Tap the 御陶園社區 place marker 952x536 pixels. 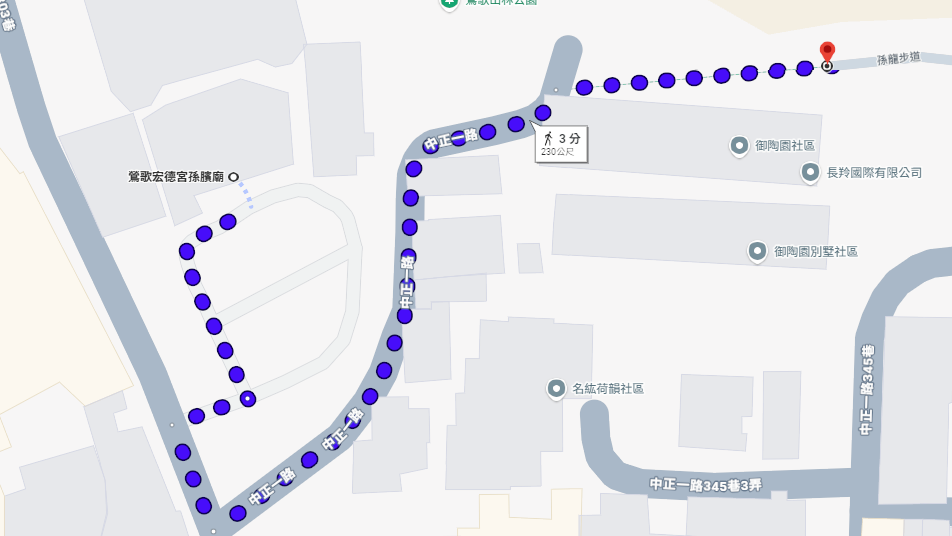click(x=739, y=146)
